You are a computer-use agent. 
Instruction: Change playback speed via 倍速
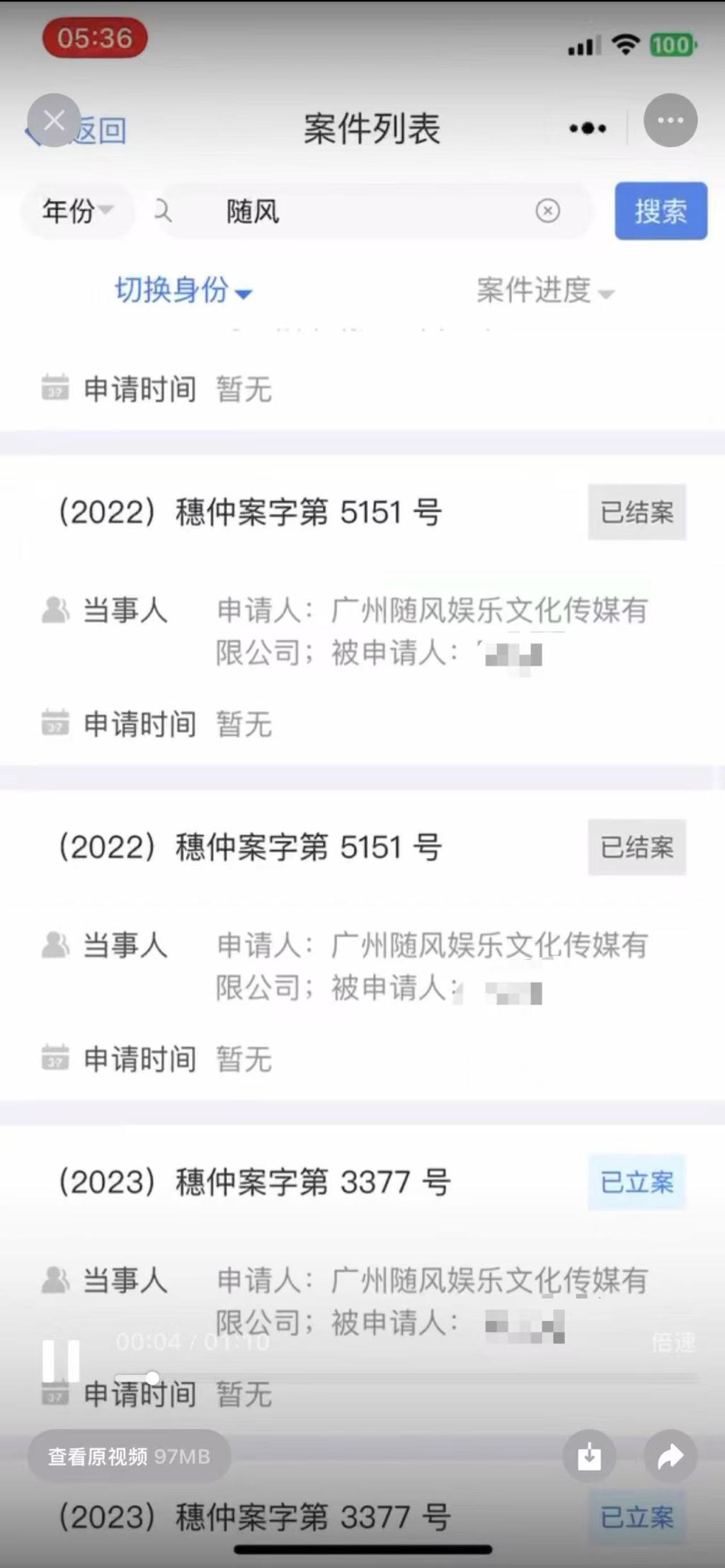point(673,1342)
